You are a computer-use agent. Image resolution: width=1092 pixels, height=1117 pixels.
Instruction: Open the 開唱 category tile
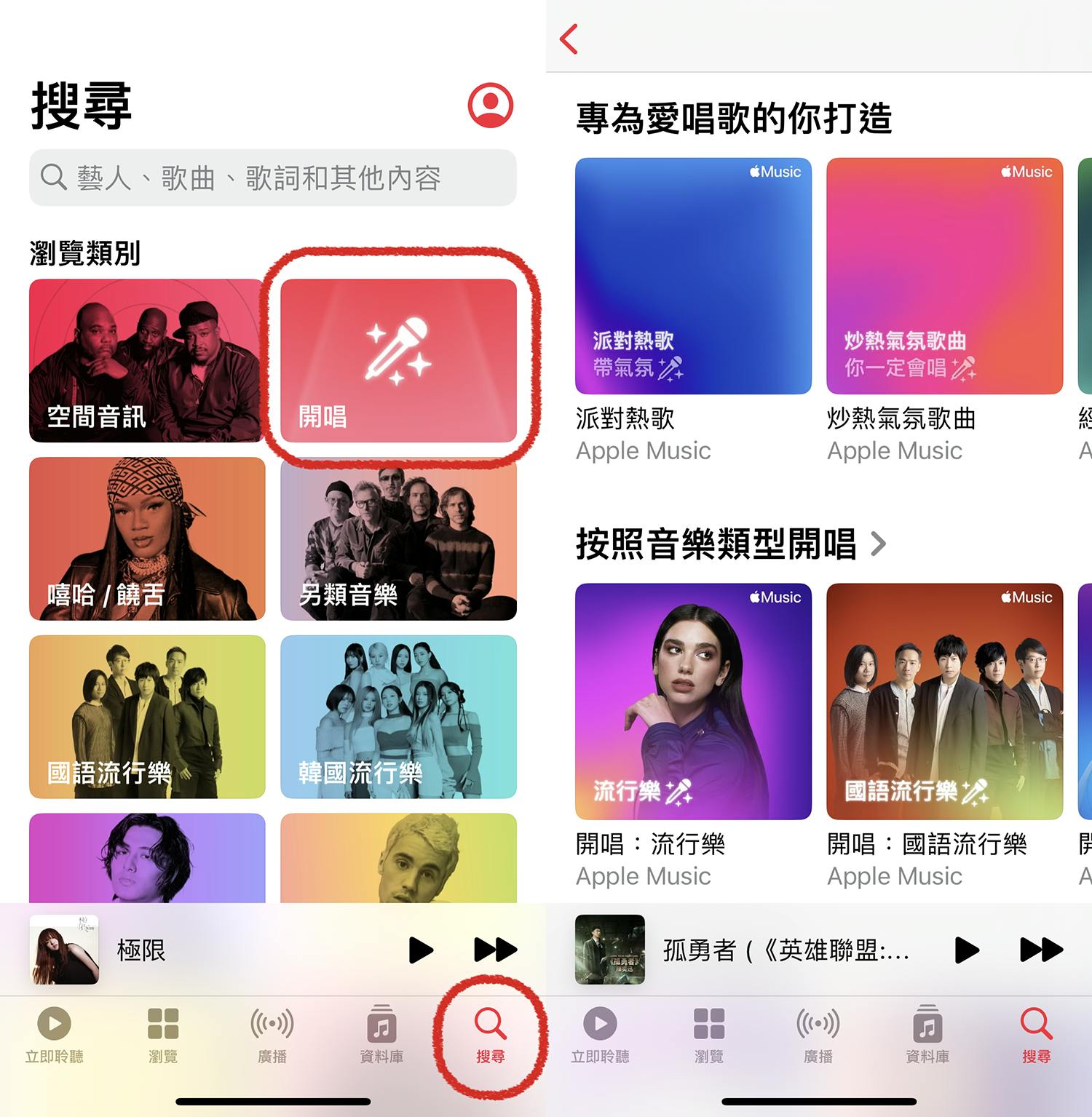398,360
